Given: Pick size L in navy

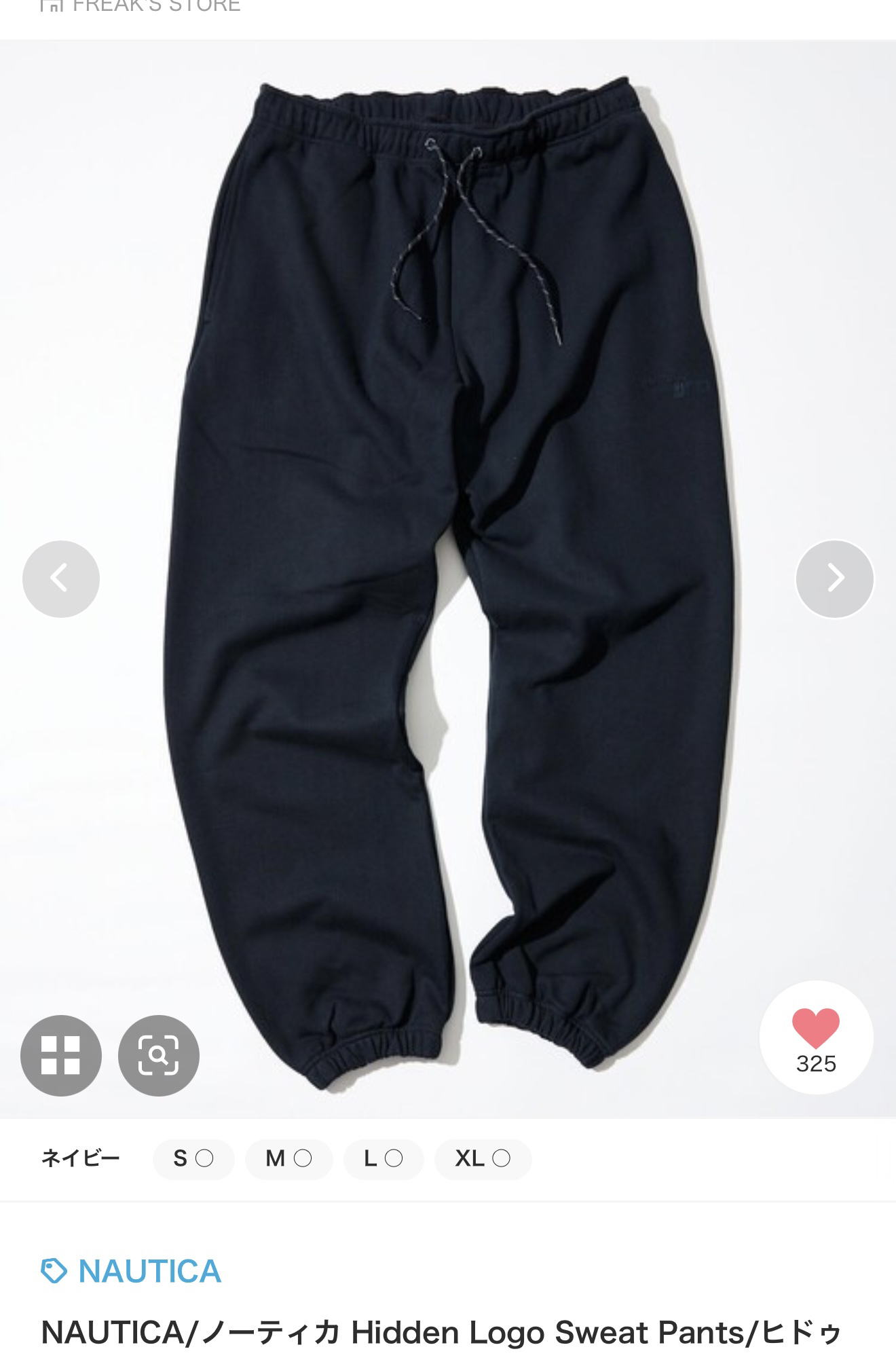Looking at the screenshot, I should click(384, 1158).
